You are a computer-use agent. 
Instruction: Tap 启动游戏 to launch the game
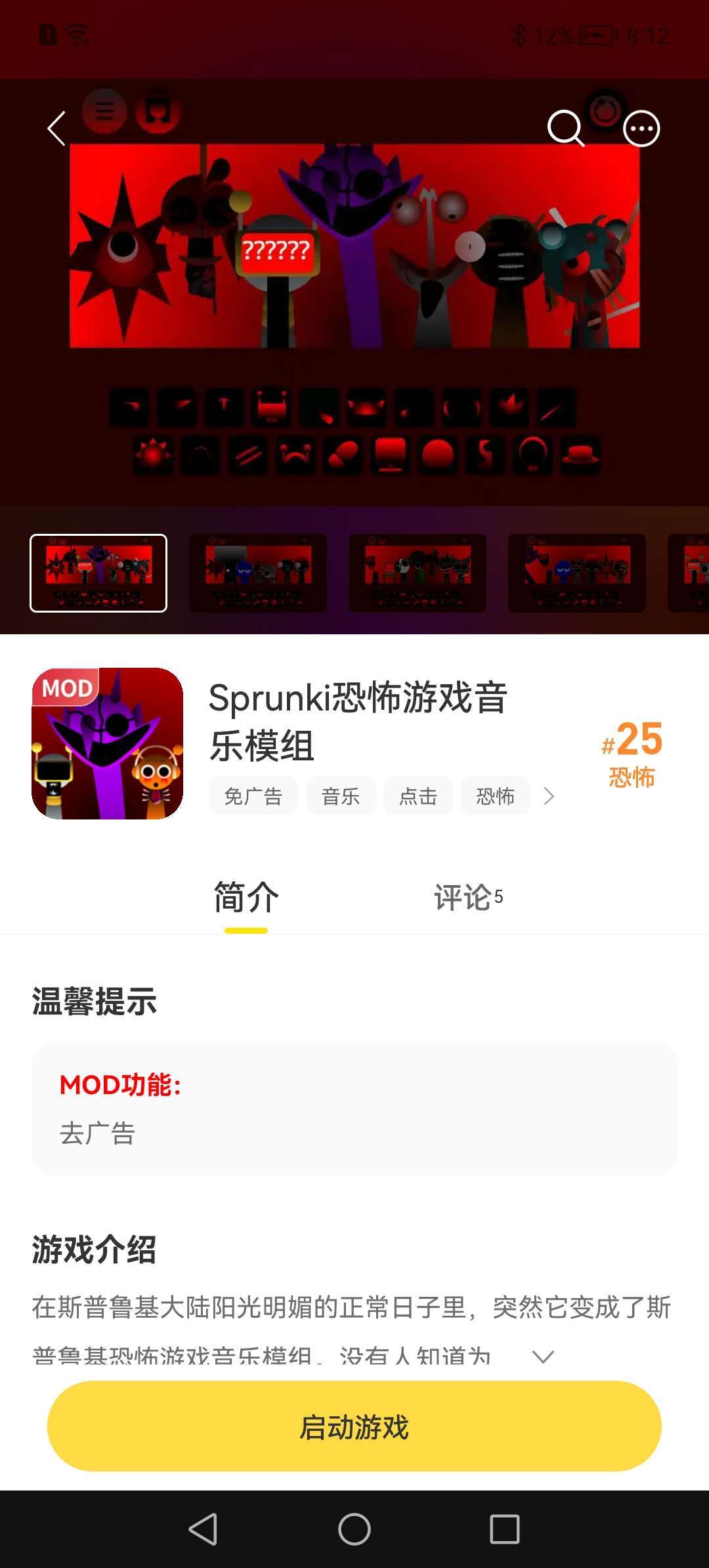coord(354,1426)
